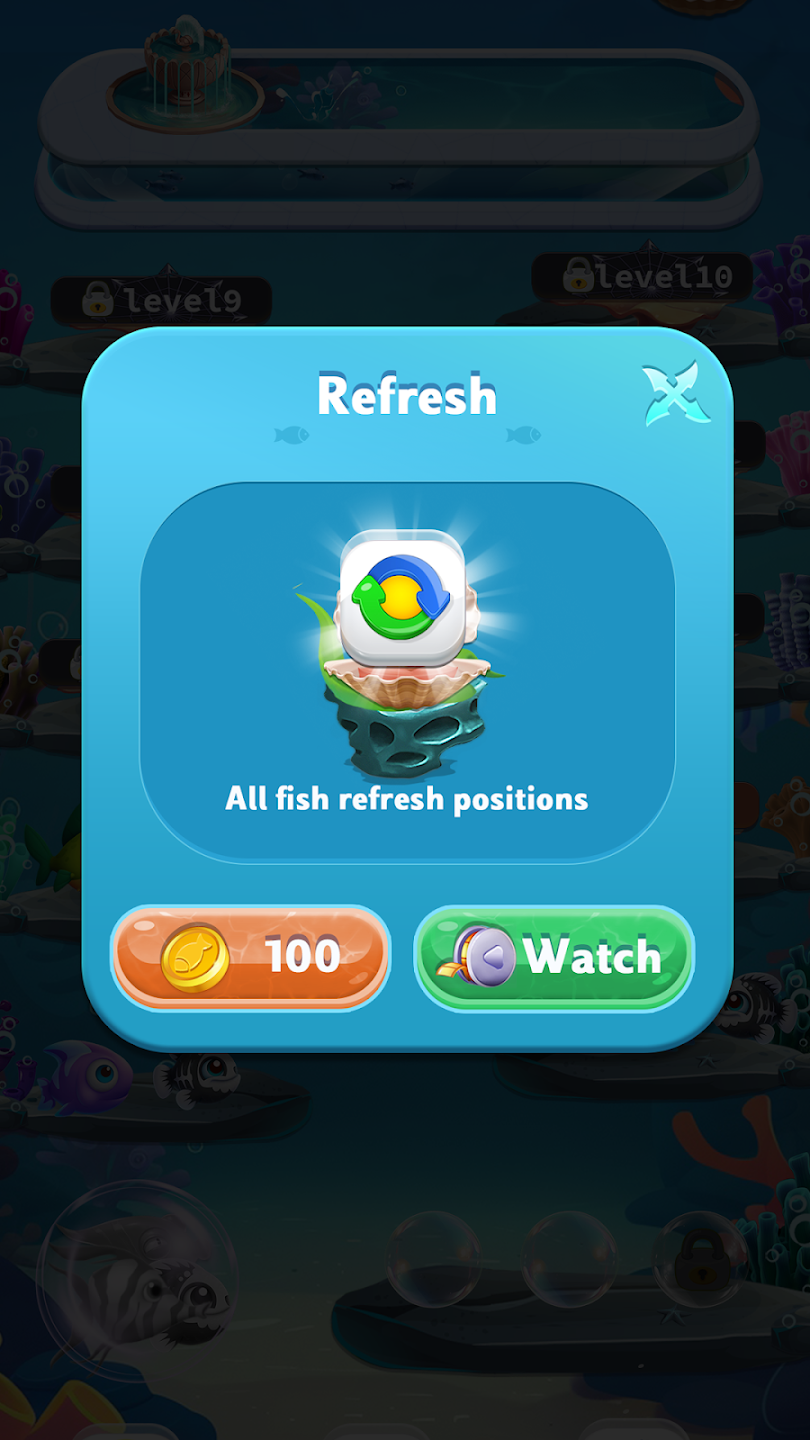The image size is (810, 1440).
Task: Tap Watch to get a free refresh
Action: point(554,957)
